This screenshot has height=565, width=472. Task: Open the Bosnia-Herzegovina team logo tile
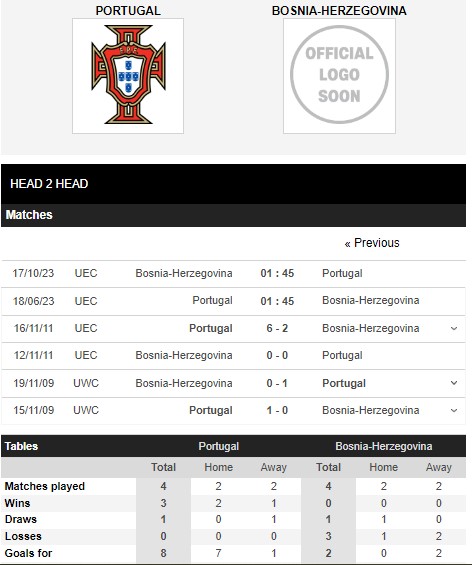pos(339,76)
